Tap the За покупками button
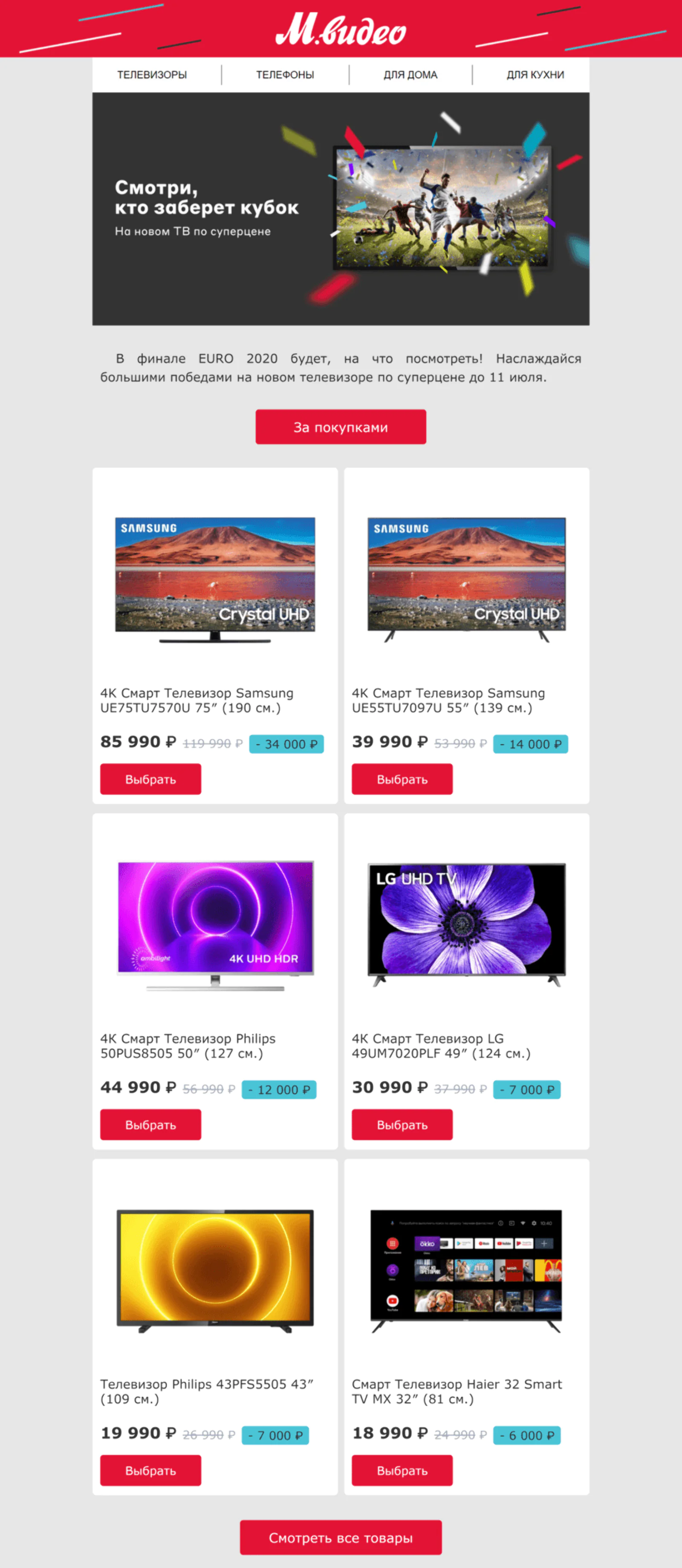The height and width of the screenshot is (1568, 682). [341, 427]
